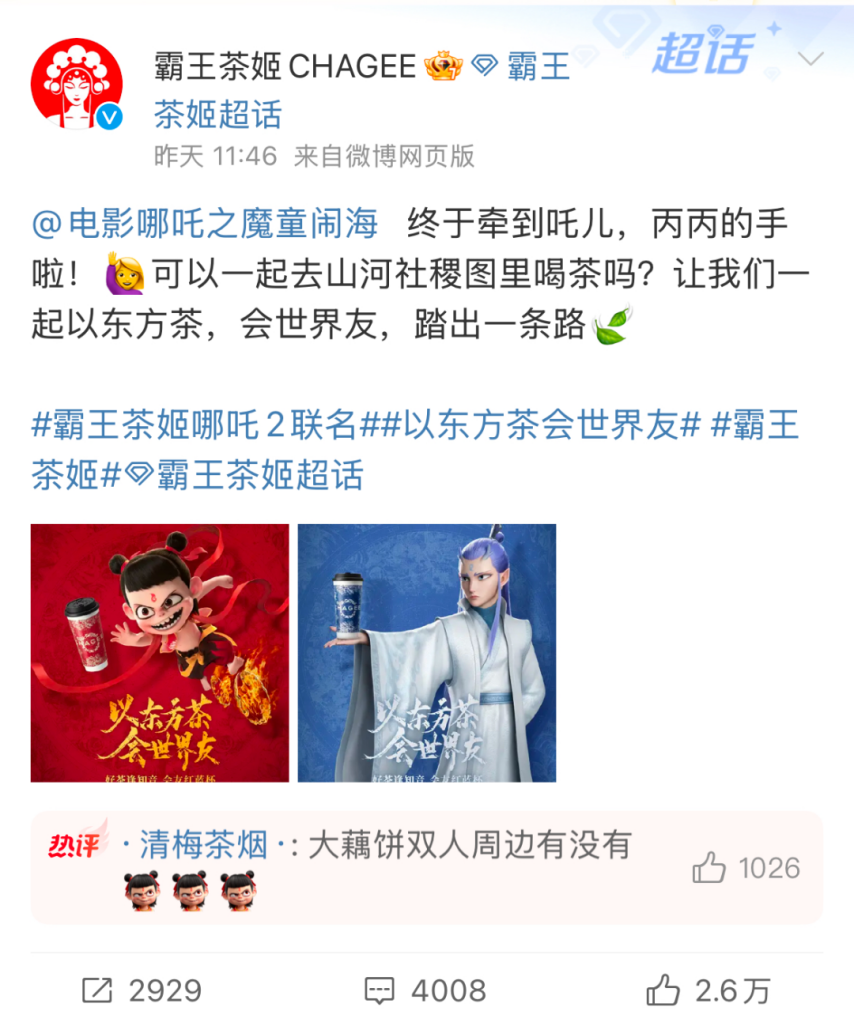This screenshot has height=1026, width=854.
Task: Open the 超话 badge at top
Action: tap(702, 55)
